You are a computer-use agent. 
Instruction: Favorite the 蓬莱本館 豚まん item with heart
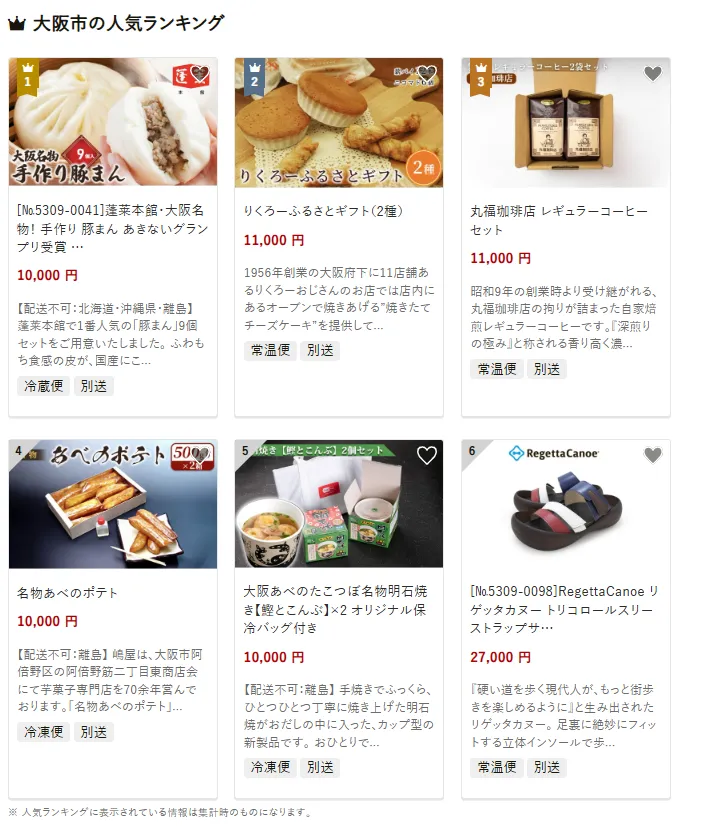pos(200,73)
